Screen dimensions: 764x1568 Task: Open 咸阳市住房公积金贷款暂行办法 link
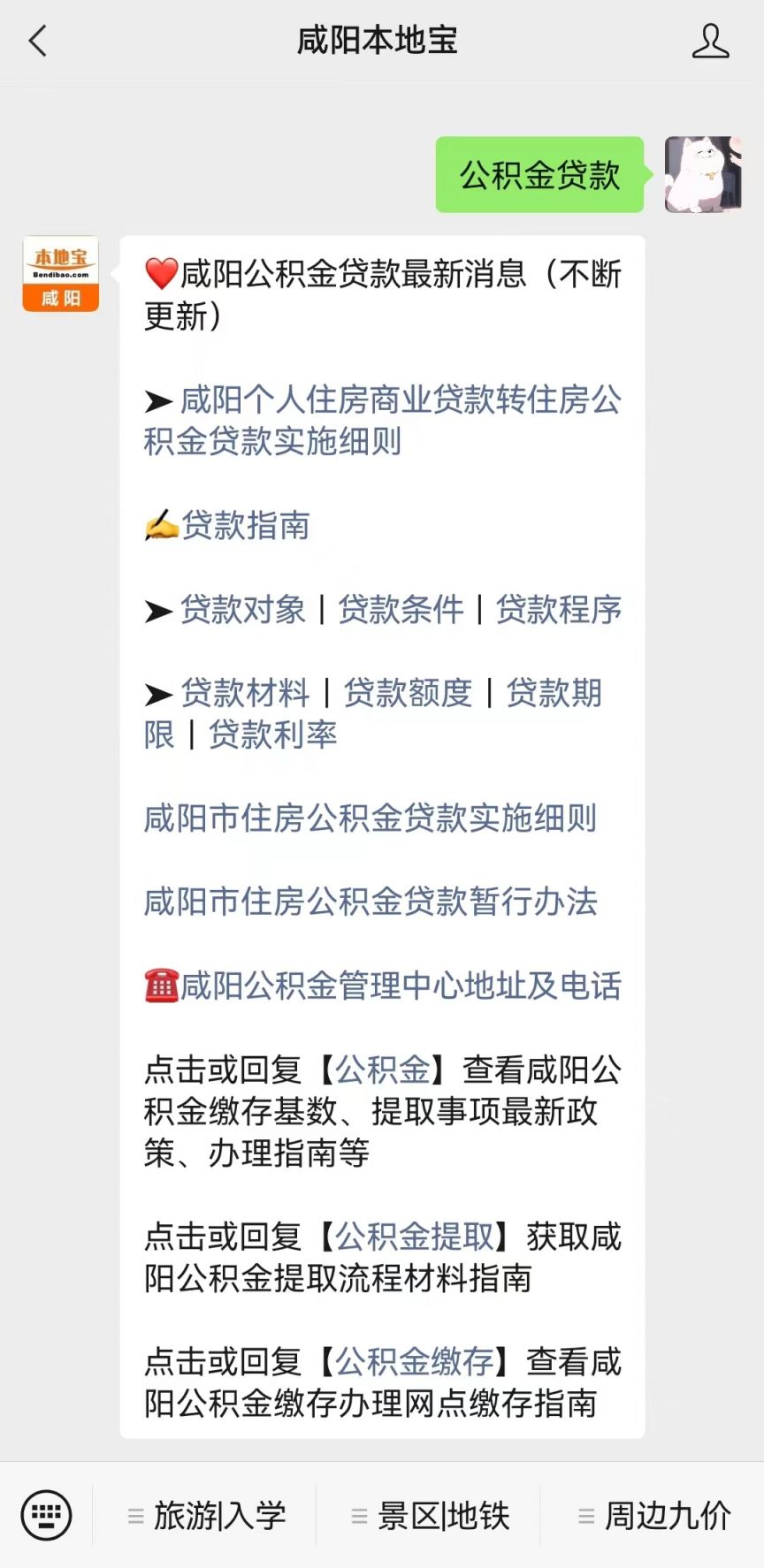[371, 902]
